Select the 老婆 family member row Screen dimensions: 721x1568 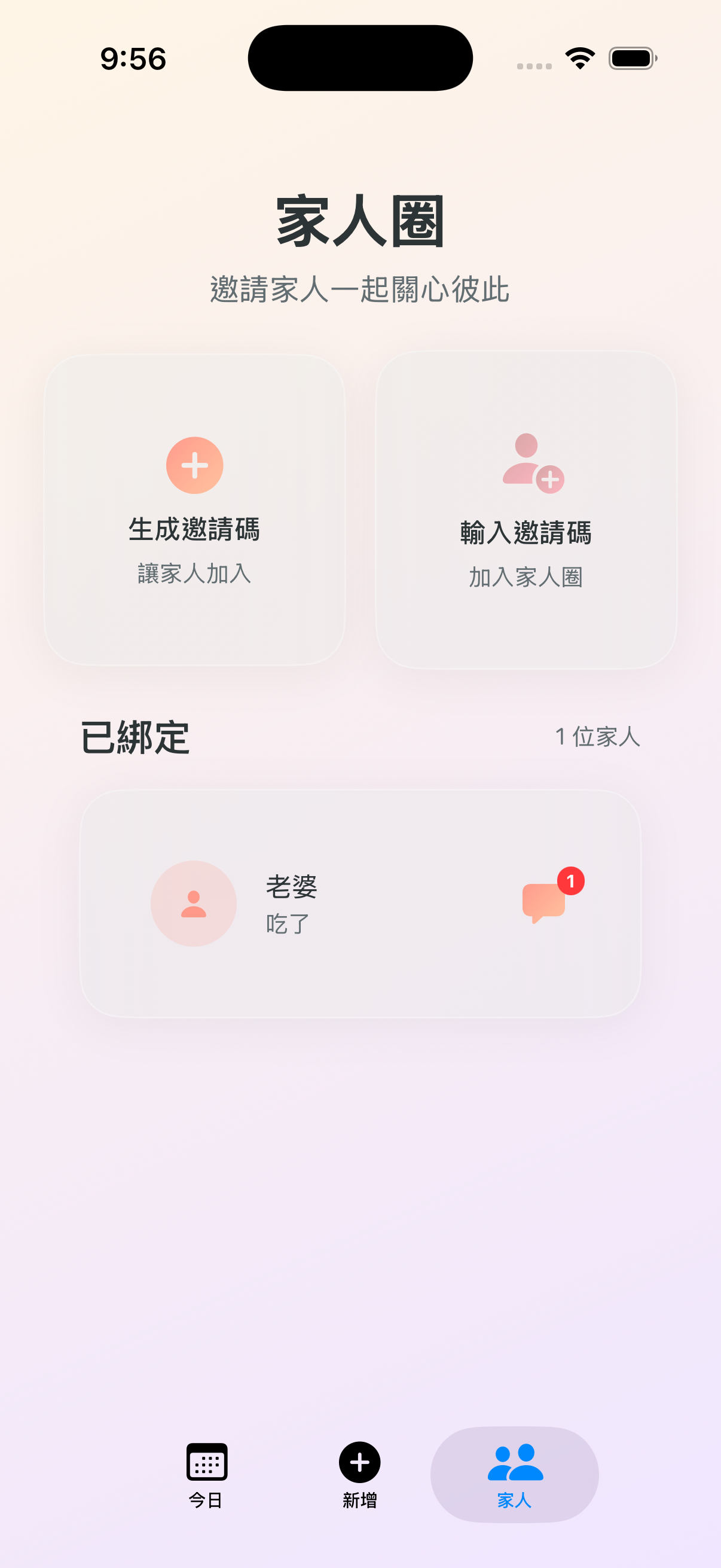coord(360,902)
